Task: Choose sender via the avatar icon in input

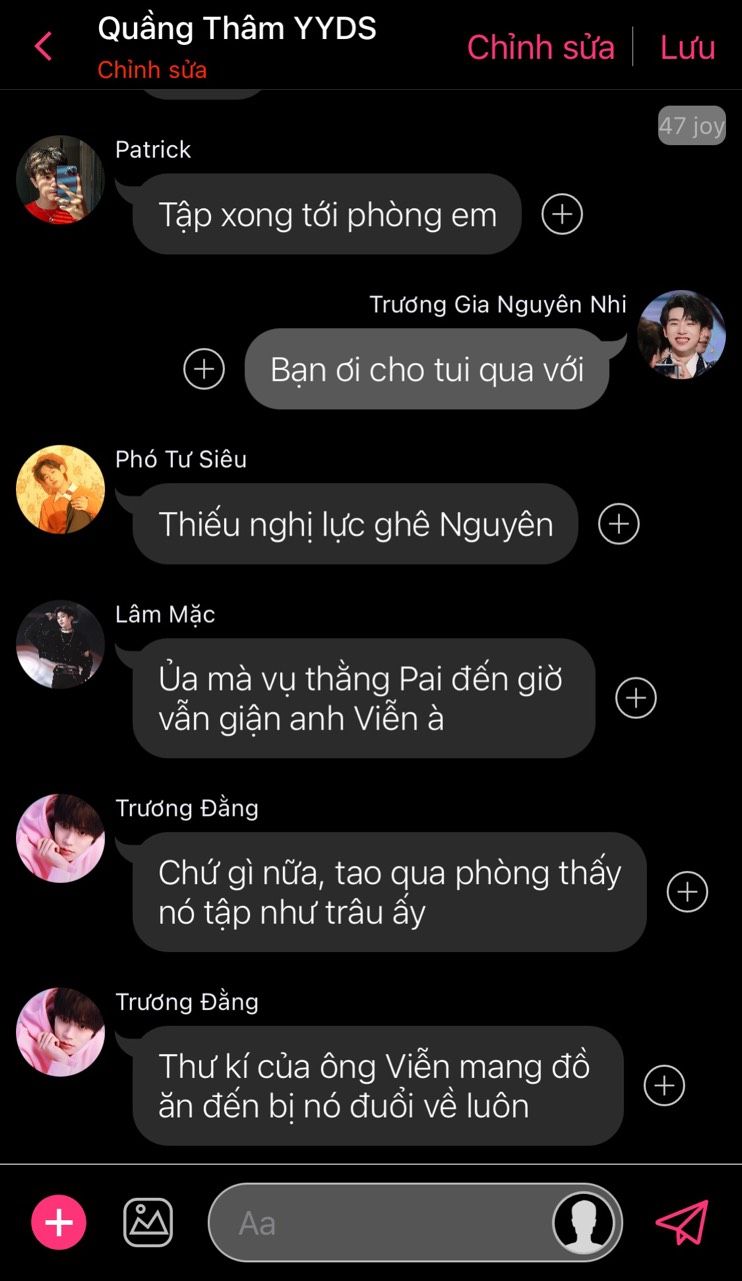Action: (584, 1222)
